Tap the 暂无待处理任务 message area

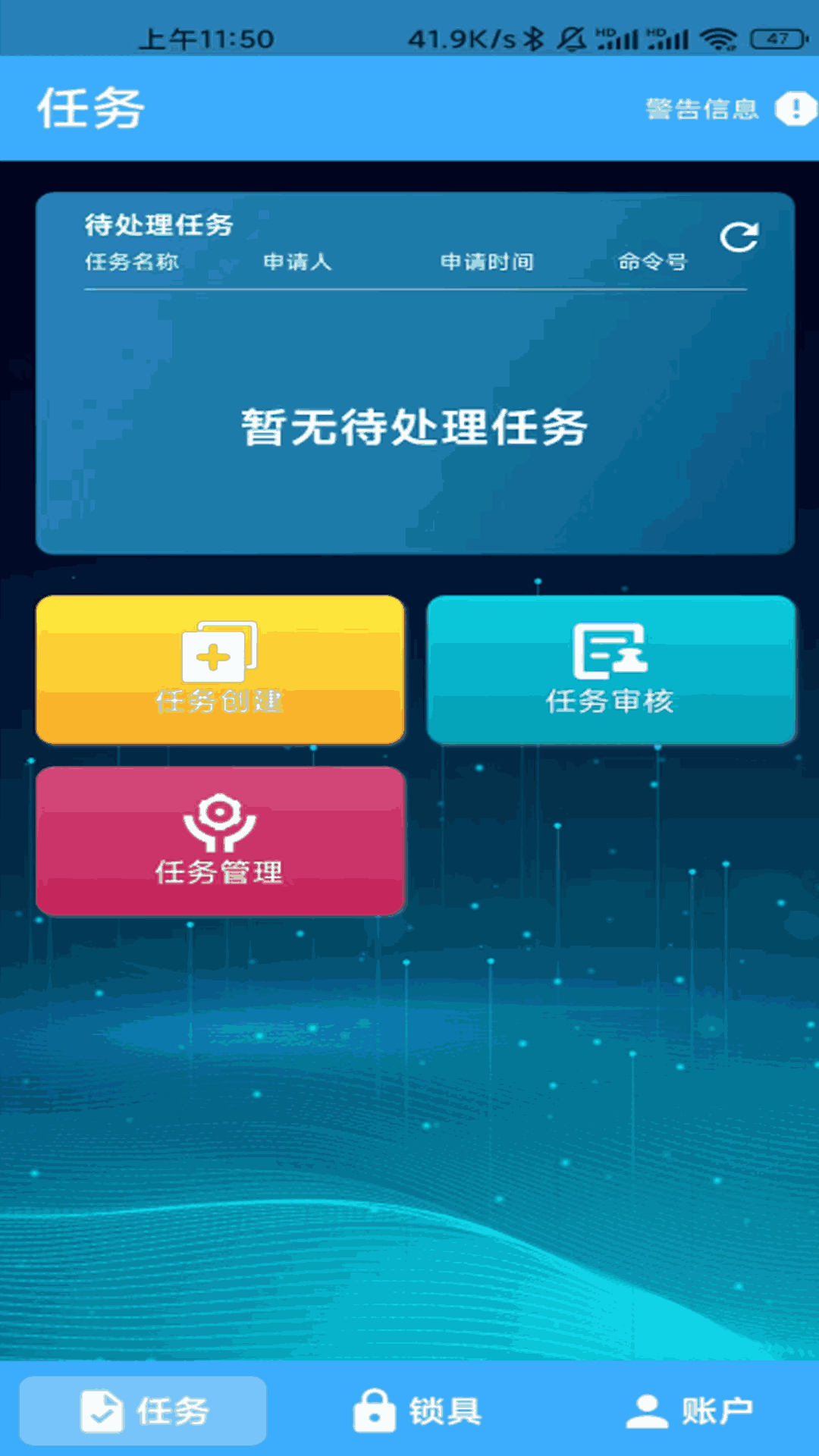415,425
